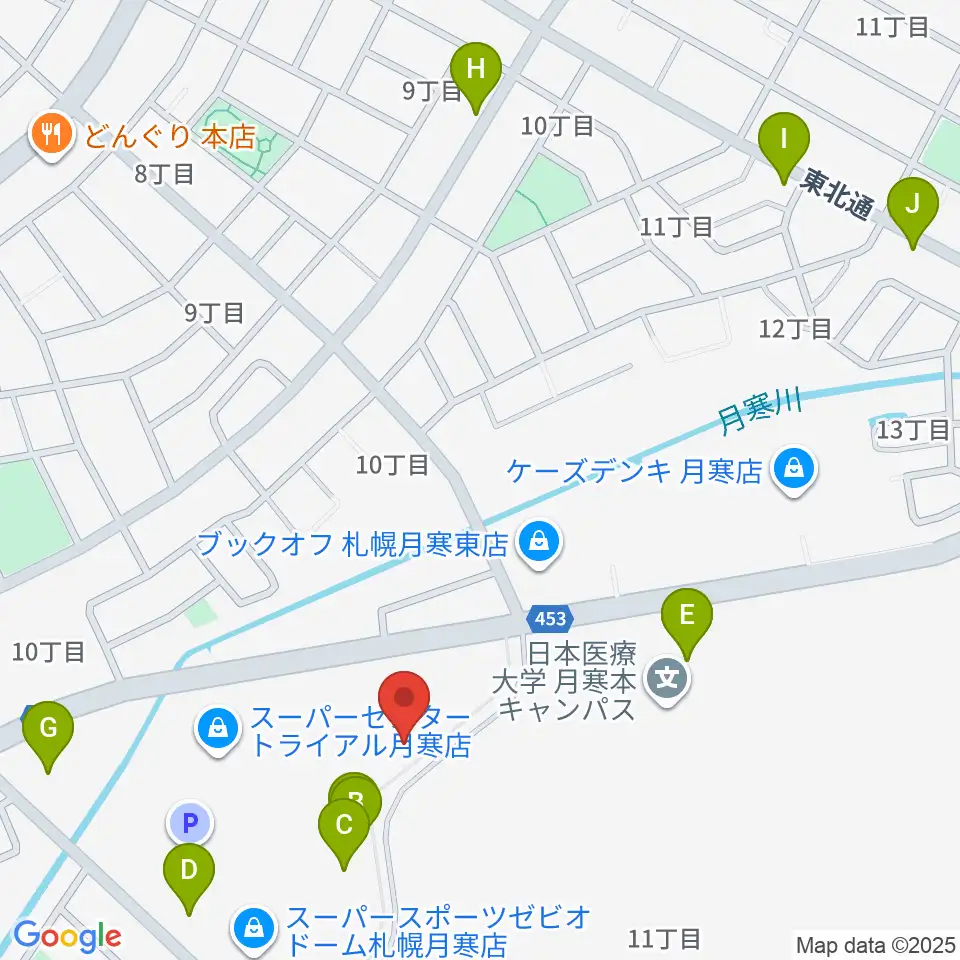Tap the green marker G

tap(48, 737)
